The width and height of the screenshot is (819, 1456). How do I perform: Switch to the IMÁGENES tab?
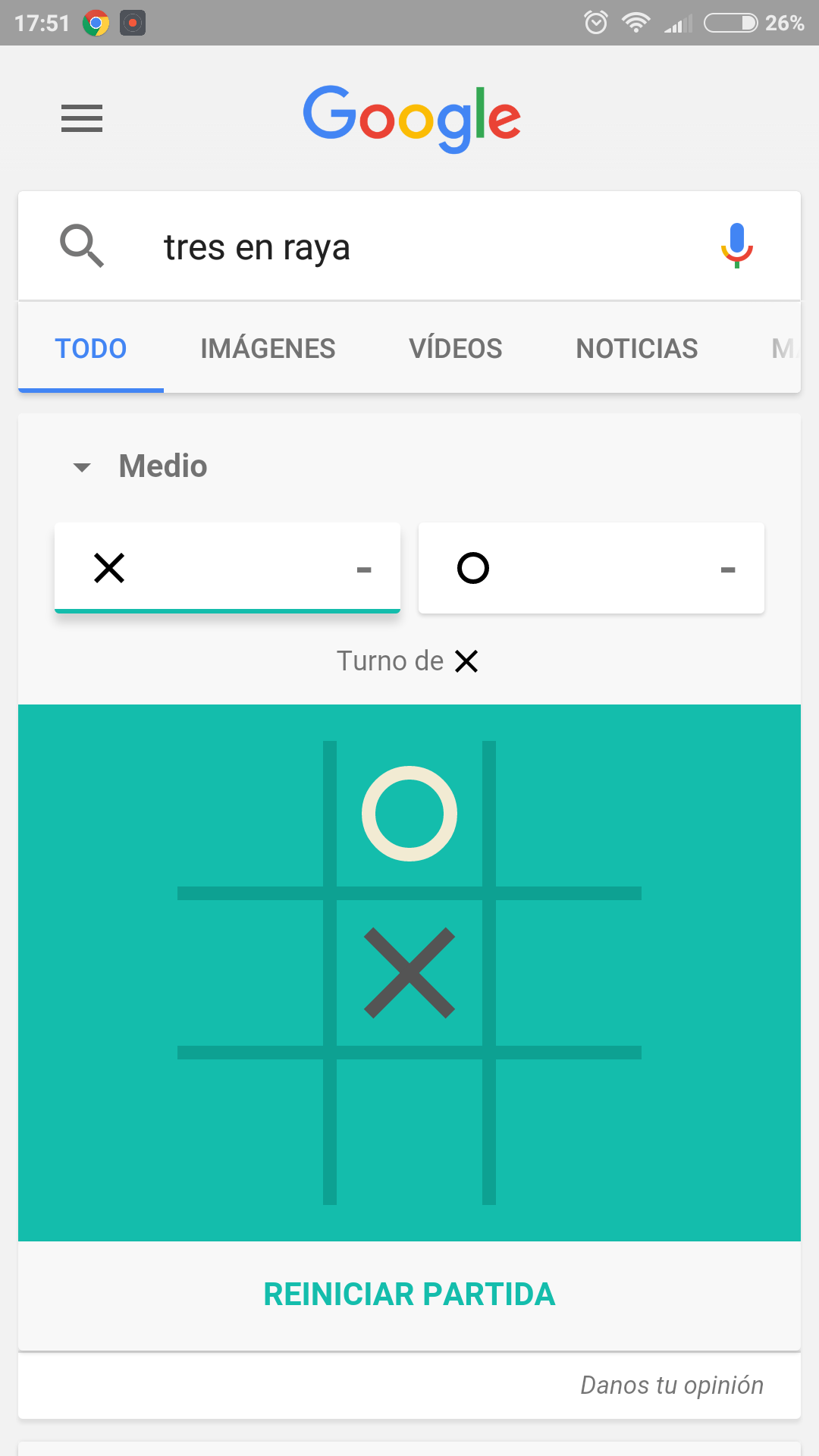[268, 348]
